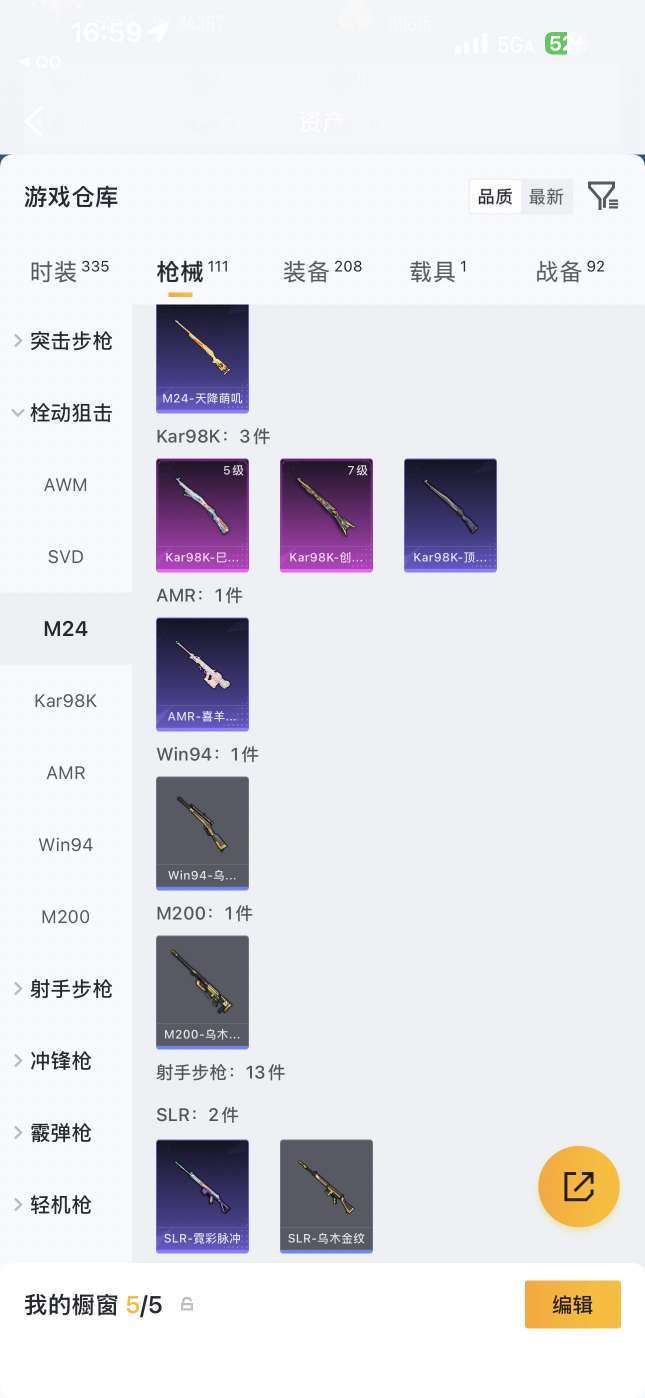Switch to the 载具 tab
This screenshot has height=1398, width=645.
(x=438, y=271)
